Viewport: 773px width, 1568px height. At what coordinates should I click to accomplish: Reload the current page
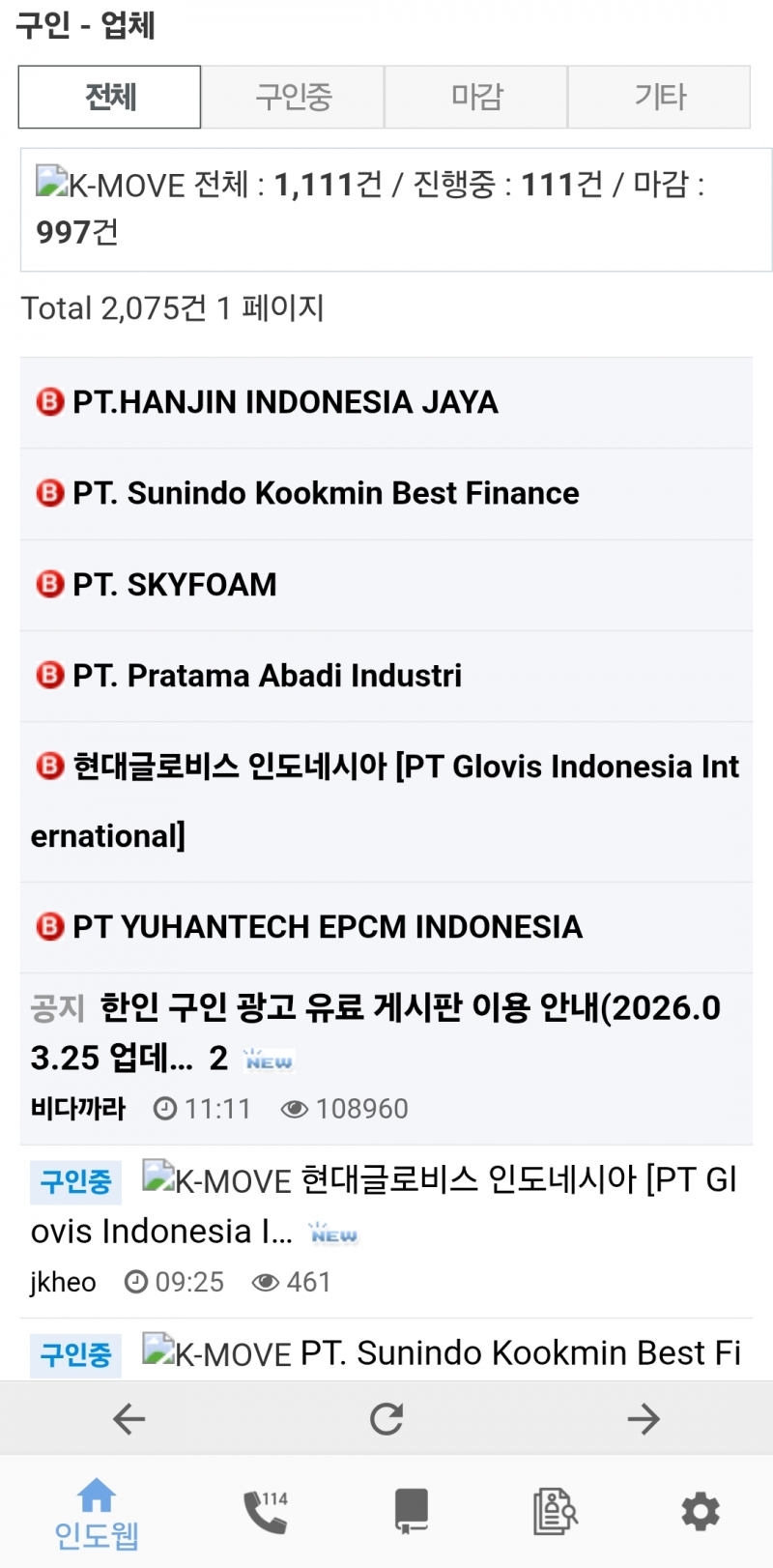coord(386,1418)
